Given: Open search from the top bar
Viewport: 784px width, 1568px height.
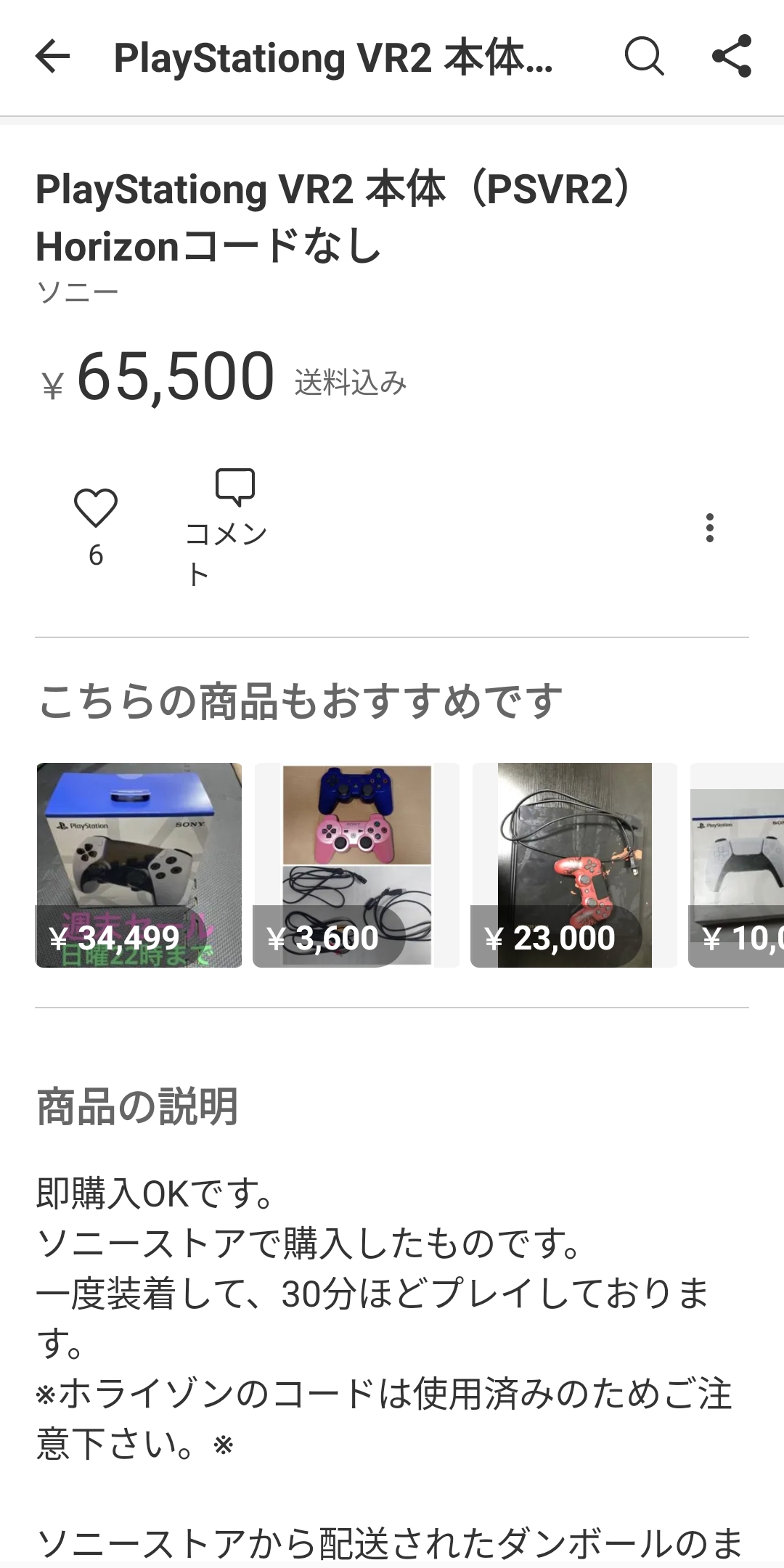Looking at the screenshot, I should [x=644, y=57].
